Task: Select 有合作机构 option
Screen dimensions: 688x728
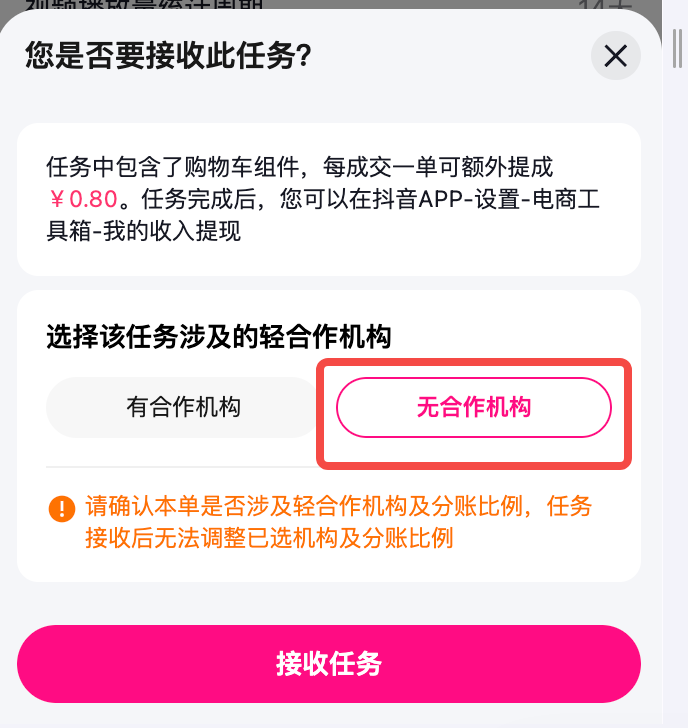Action: click(182, 407)
